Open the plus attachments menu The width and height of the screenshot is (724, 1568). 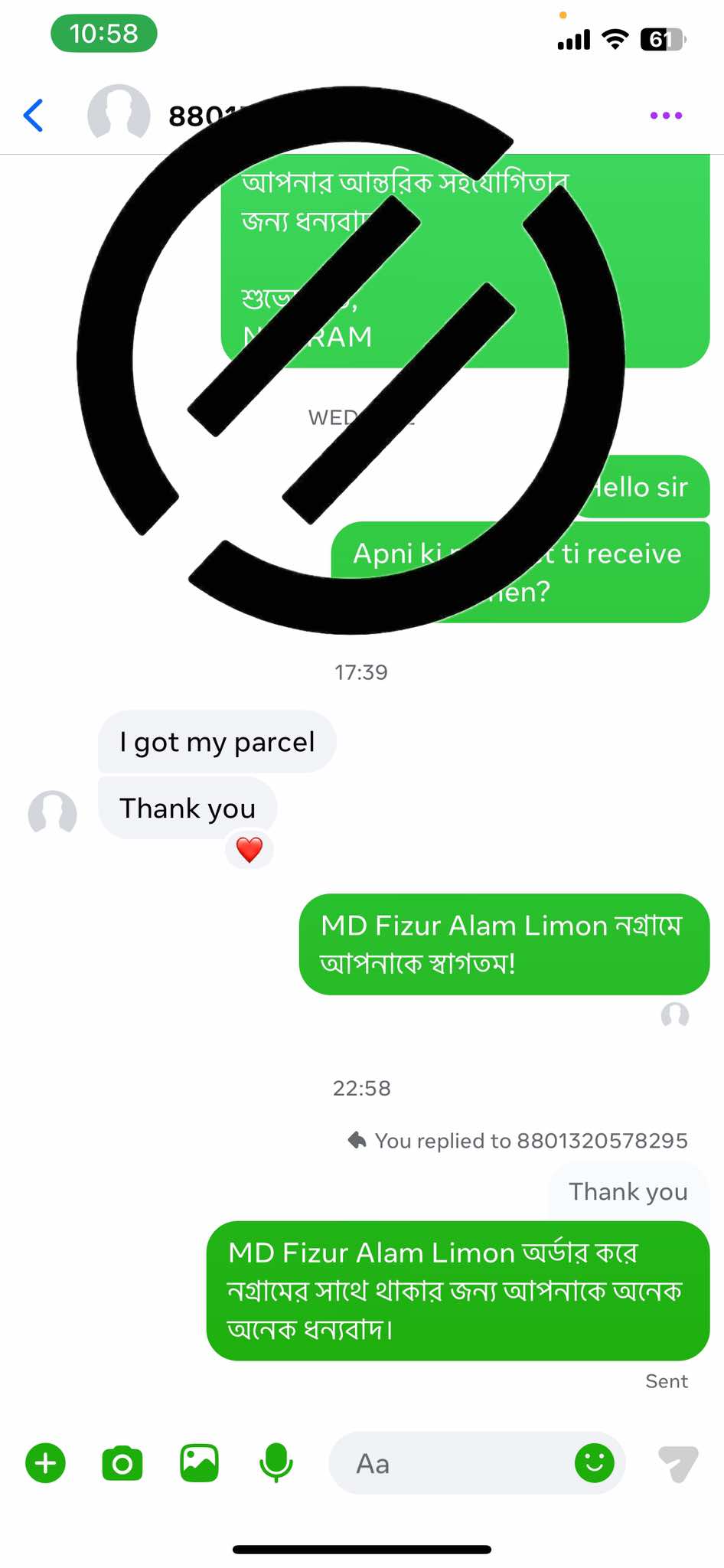tap(46, 1463)
